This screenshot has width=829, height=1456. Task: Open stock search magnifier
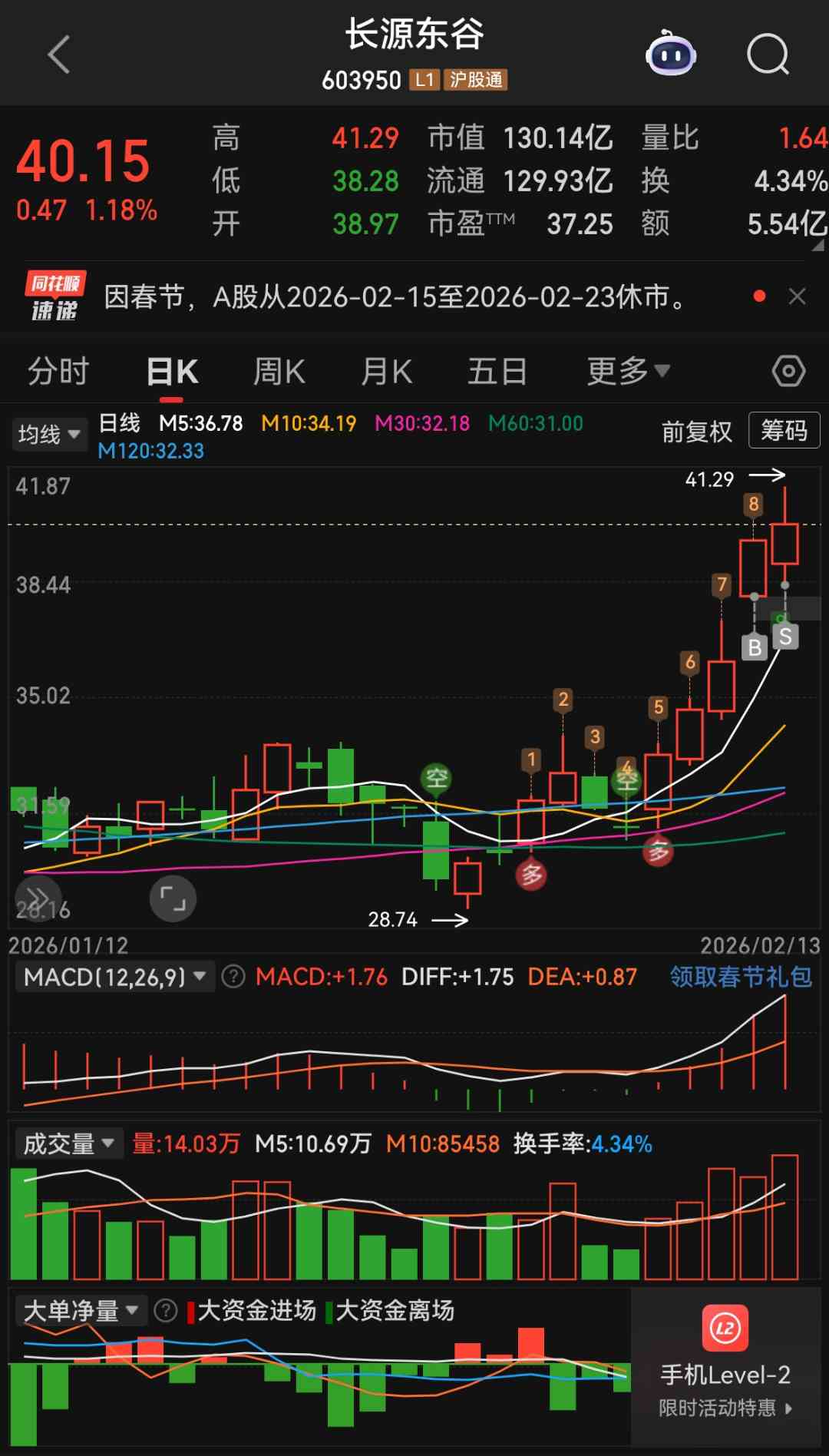(x=768, y=55)
